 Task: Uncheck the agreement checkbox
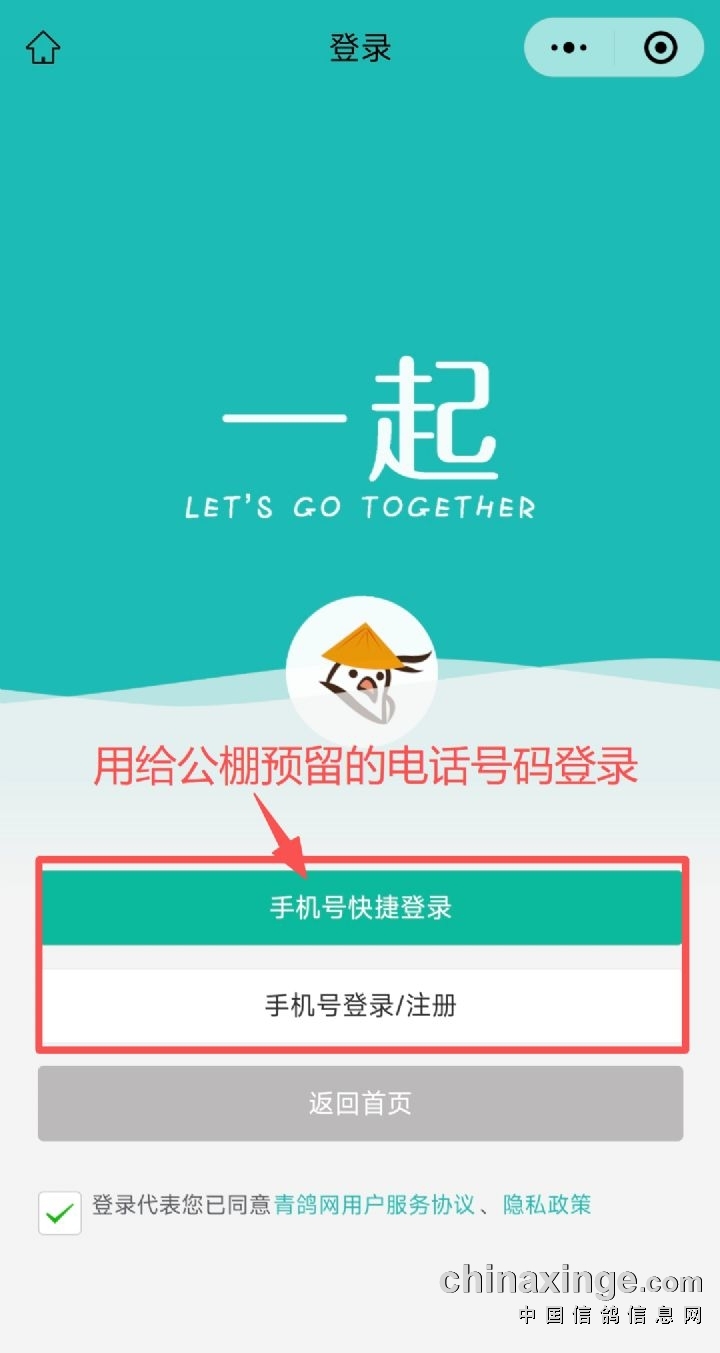60,1213
